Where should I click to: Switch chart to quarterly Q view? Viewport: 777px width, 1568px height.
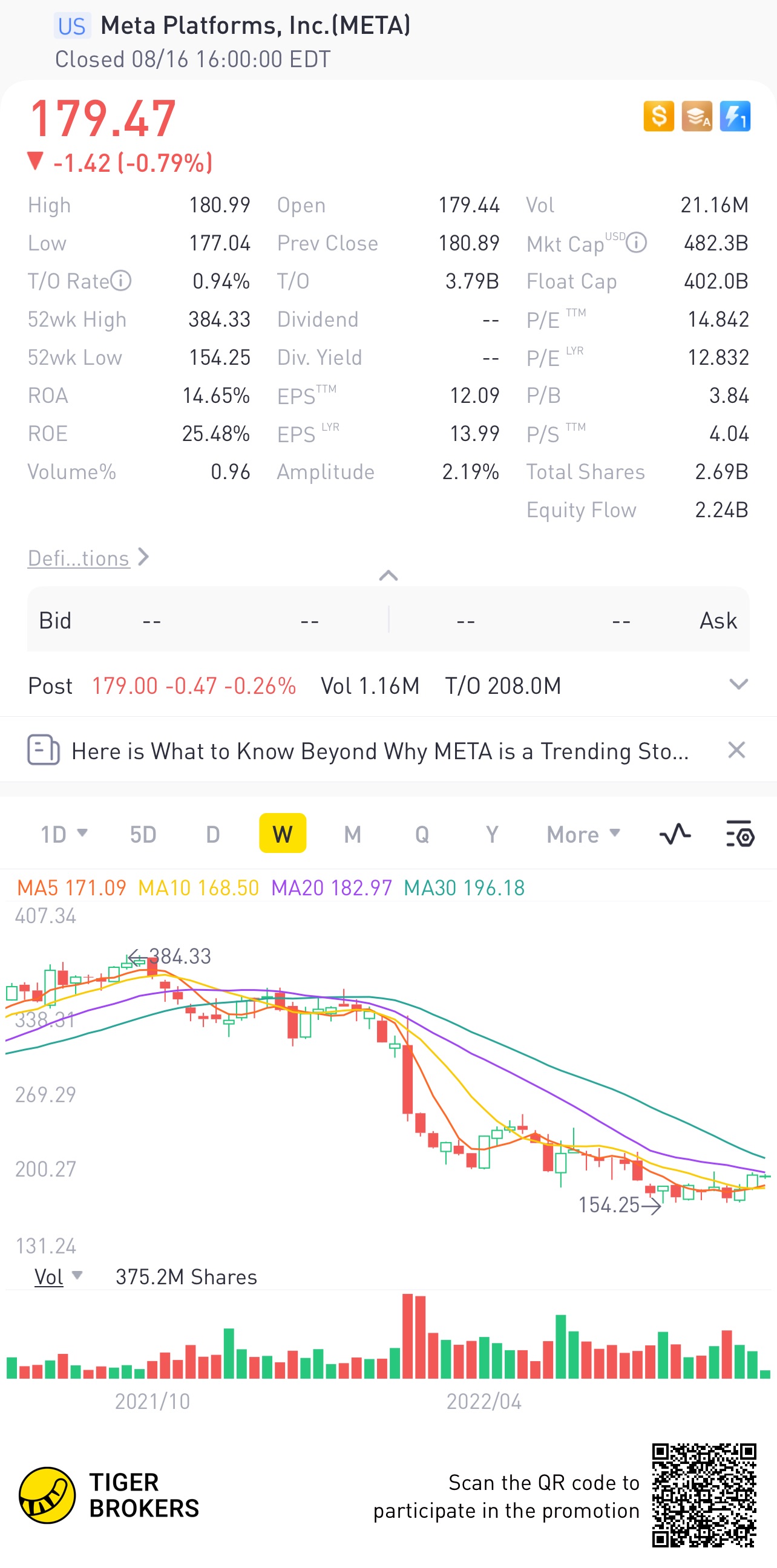pos(422,834)
